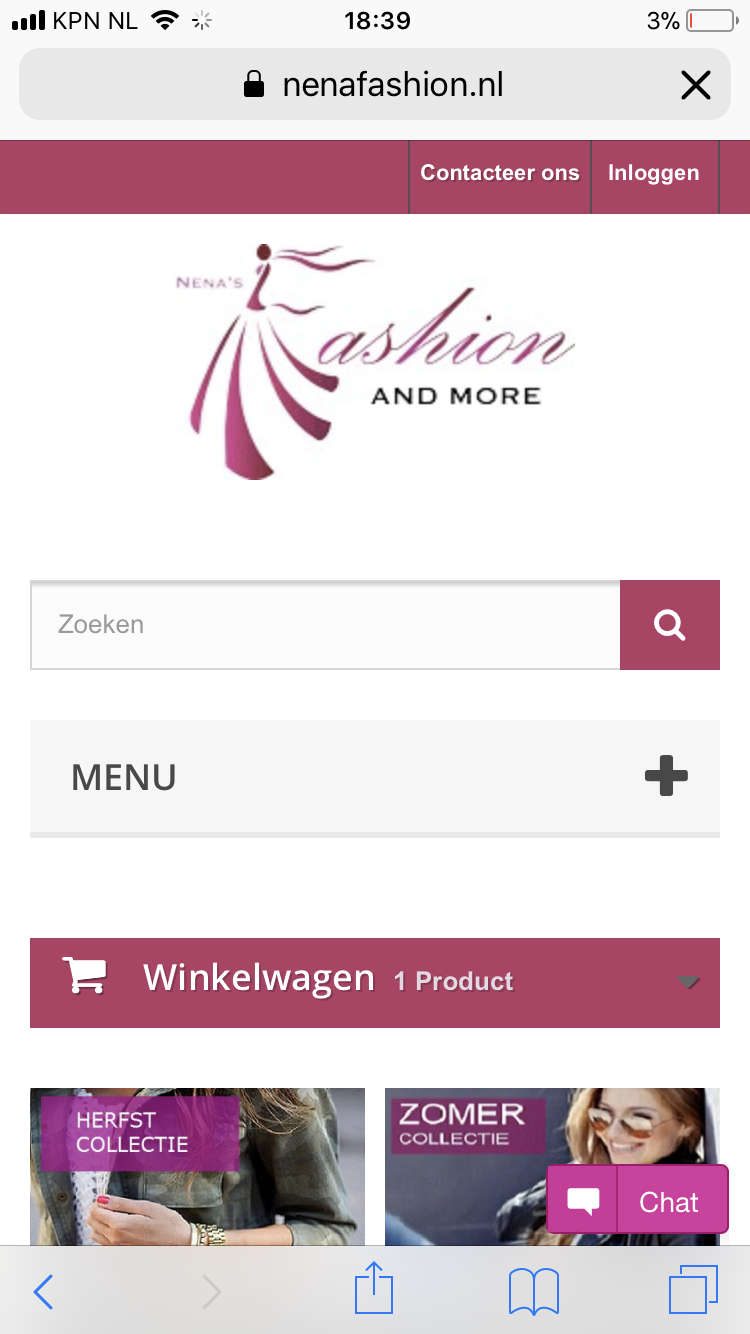
Task: Open the Herfst Collectie banner
Action: click(x=197, y=1165)
